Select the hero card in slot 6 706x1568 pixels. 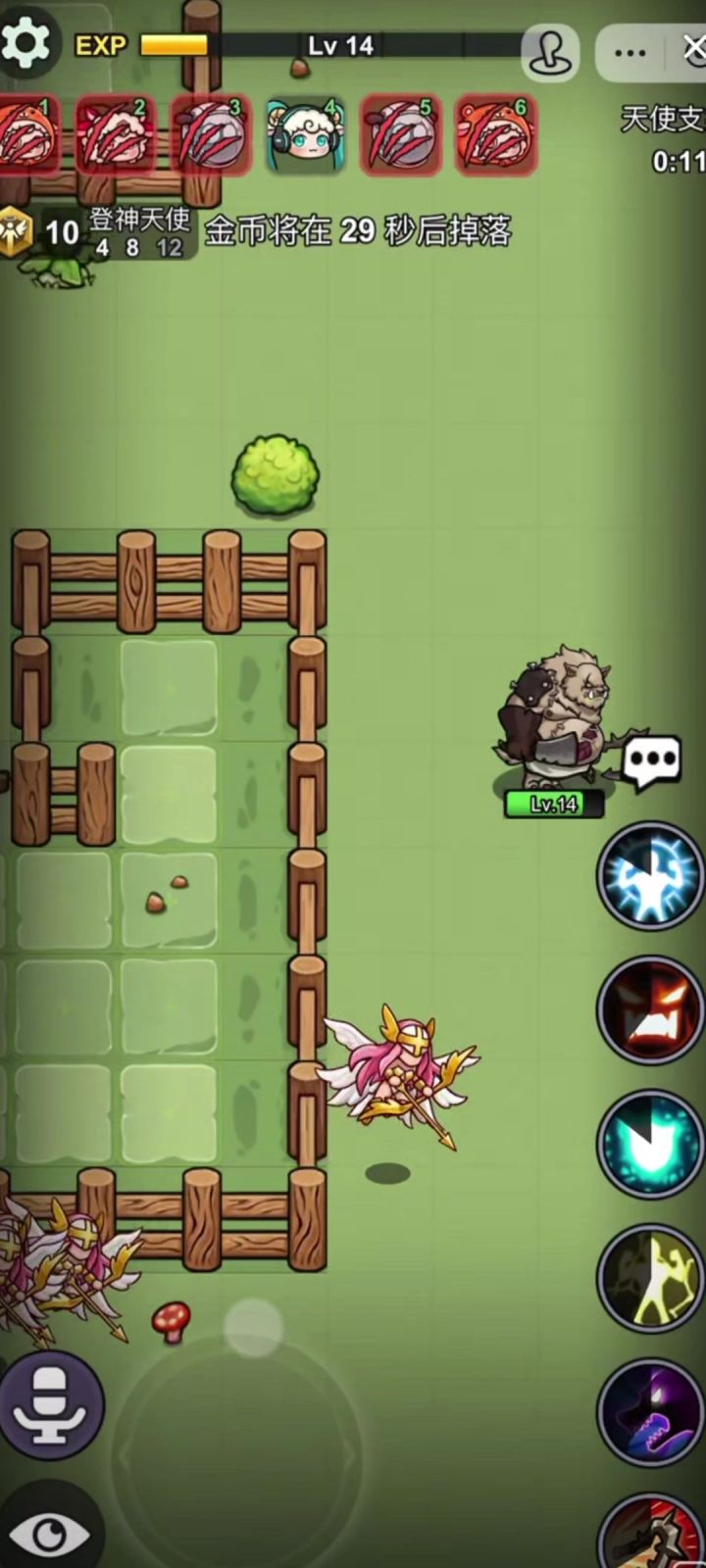[495, 136]
